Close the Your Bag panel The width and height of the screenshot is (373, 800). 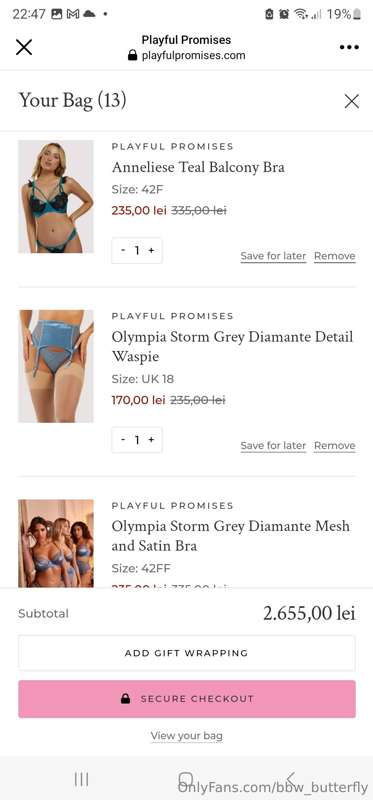tap(352, 101)
